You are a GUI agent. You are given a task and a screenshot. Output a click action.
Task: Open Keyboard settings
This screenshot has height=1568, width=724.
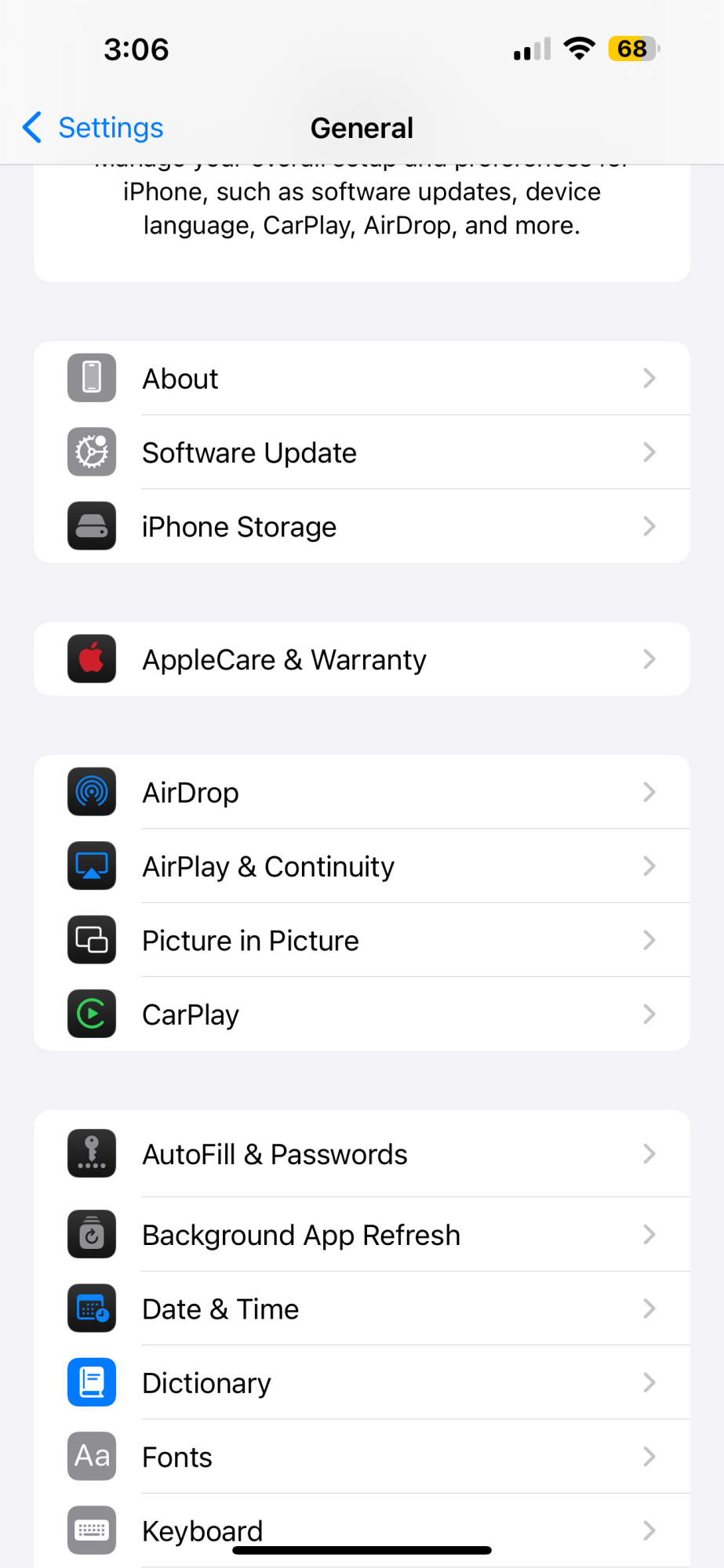pos(362,1530)
